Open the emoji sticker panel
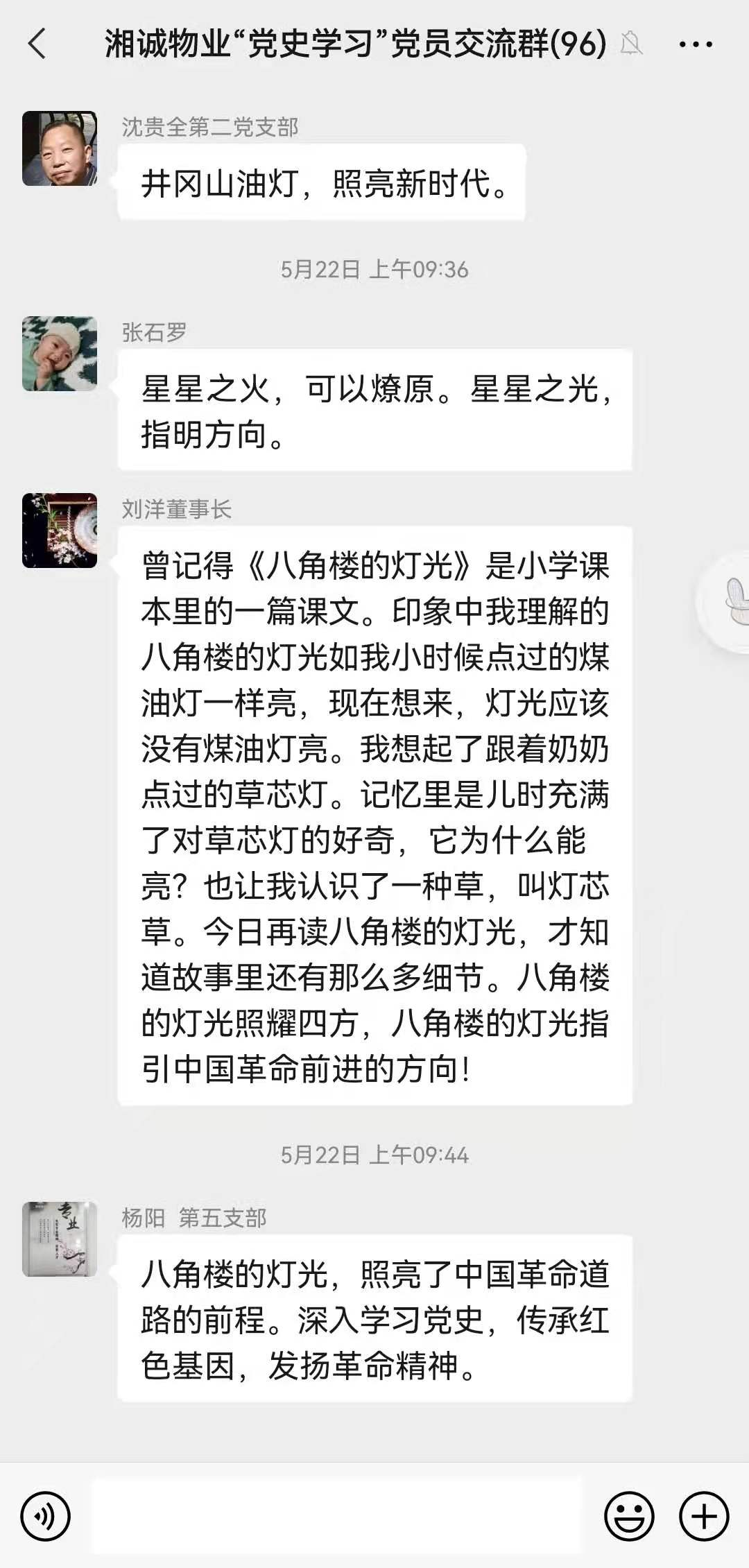 pos(629,1517)
